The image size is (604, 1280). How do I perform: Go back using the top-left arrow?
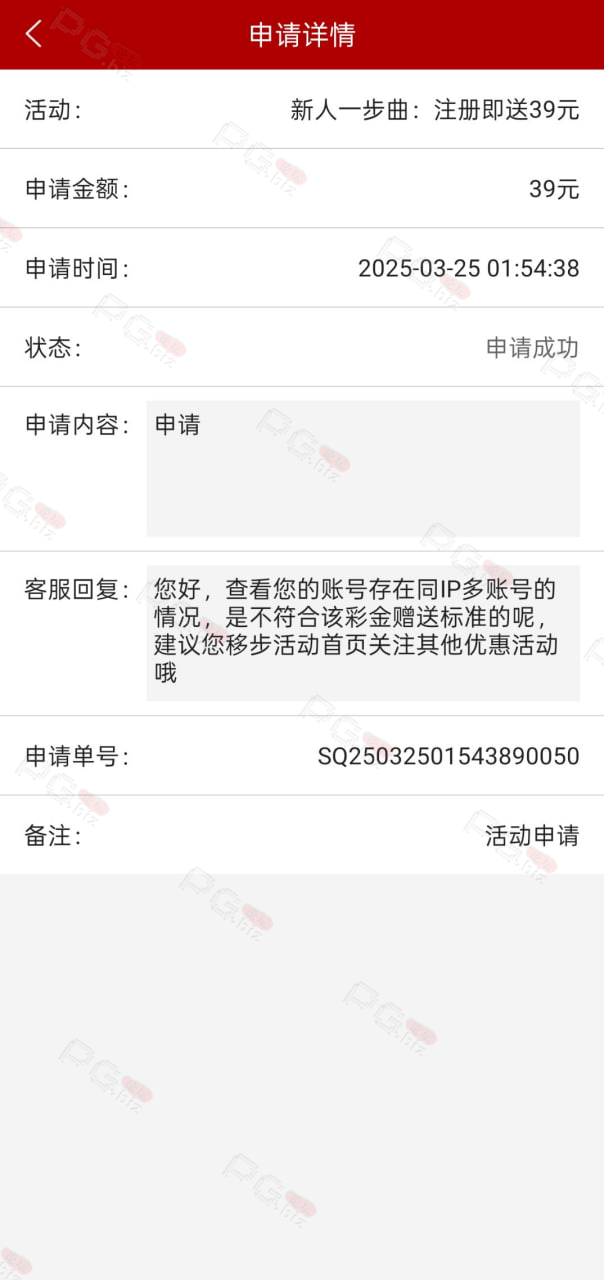(34, 34)
